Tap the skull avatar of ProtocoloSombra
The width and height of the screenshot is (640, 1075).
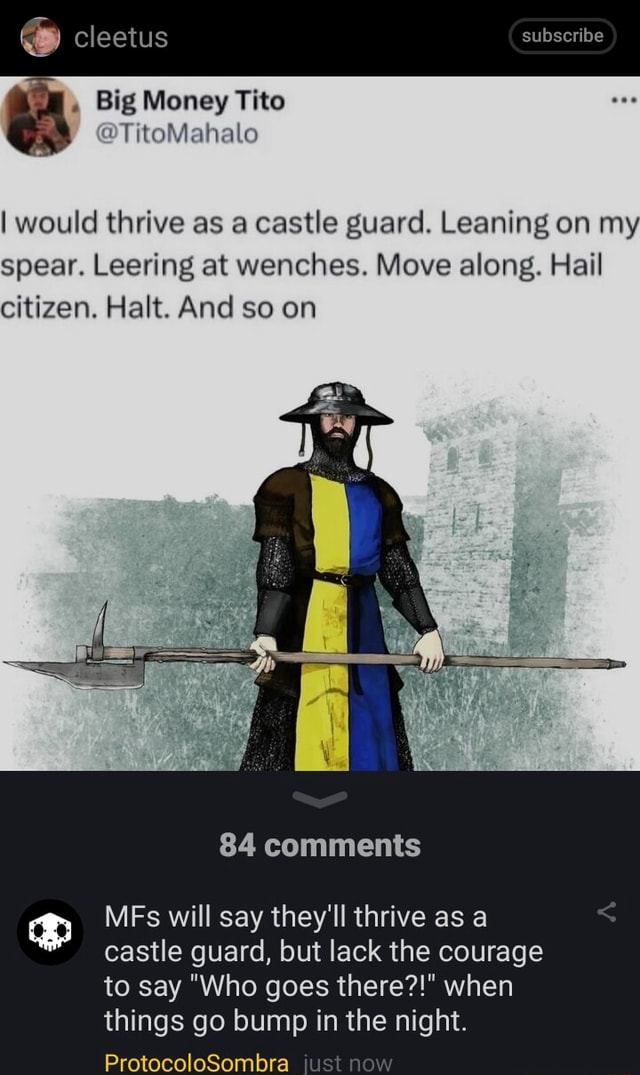coord(50,932)
